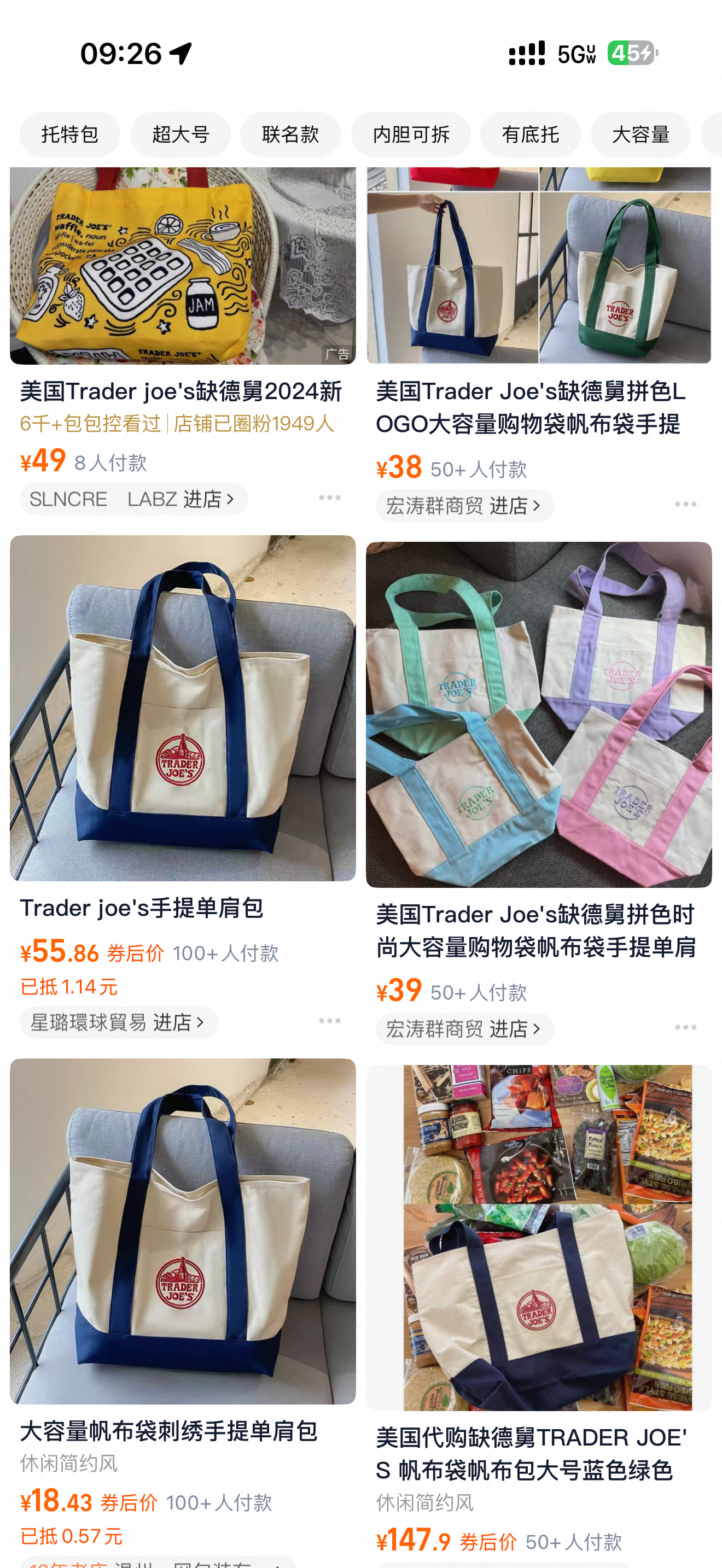
Task: Filter results by 大容量
Action: (x=640, y=134)
